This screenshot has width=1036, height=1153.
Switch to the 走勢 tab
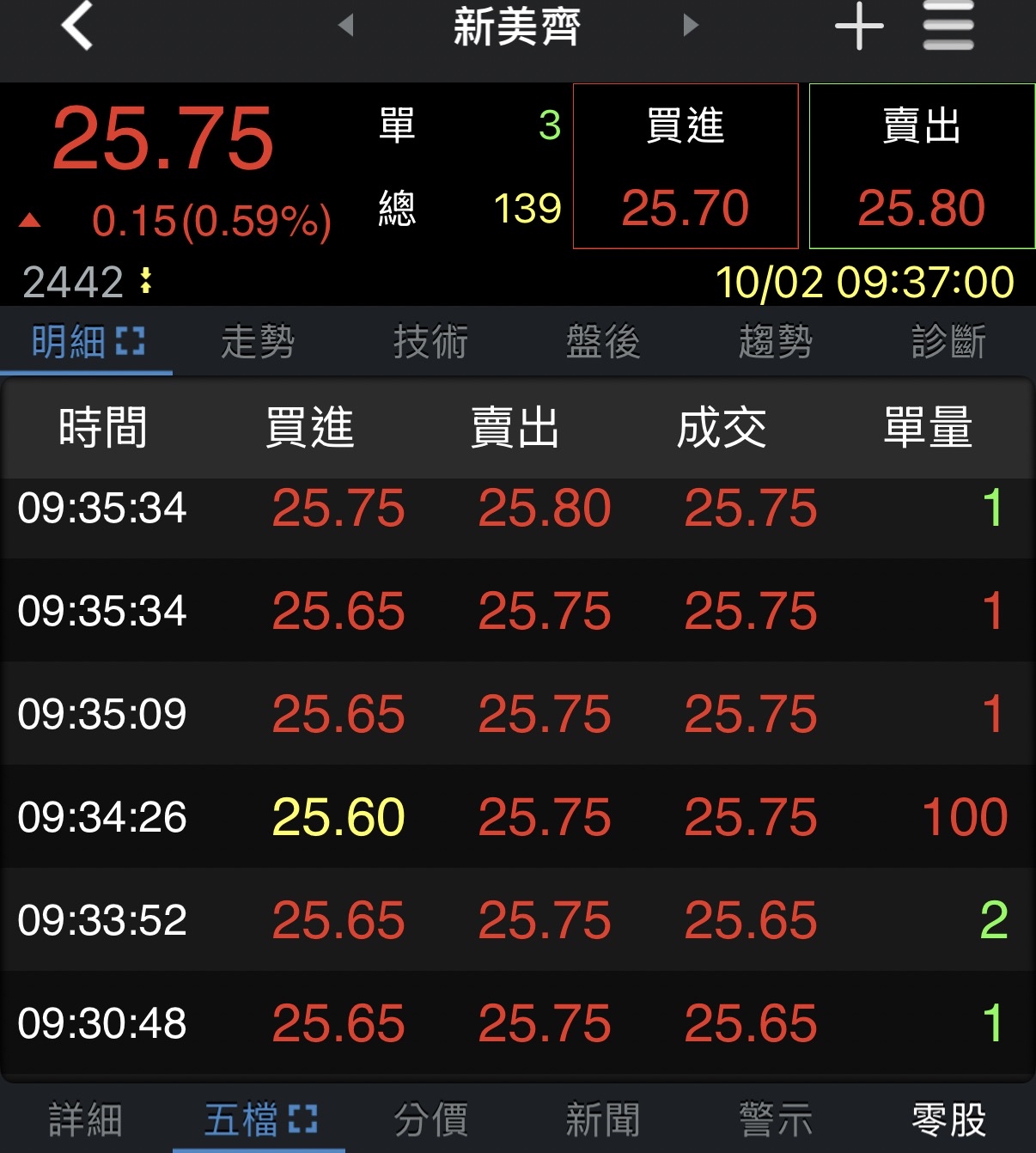258,342
